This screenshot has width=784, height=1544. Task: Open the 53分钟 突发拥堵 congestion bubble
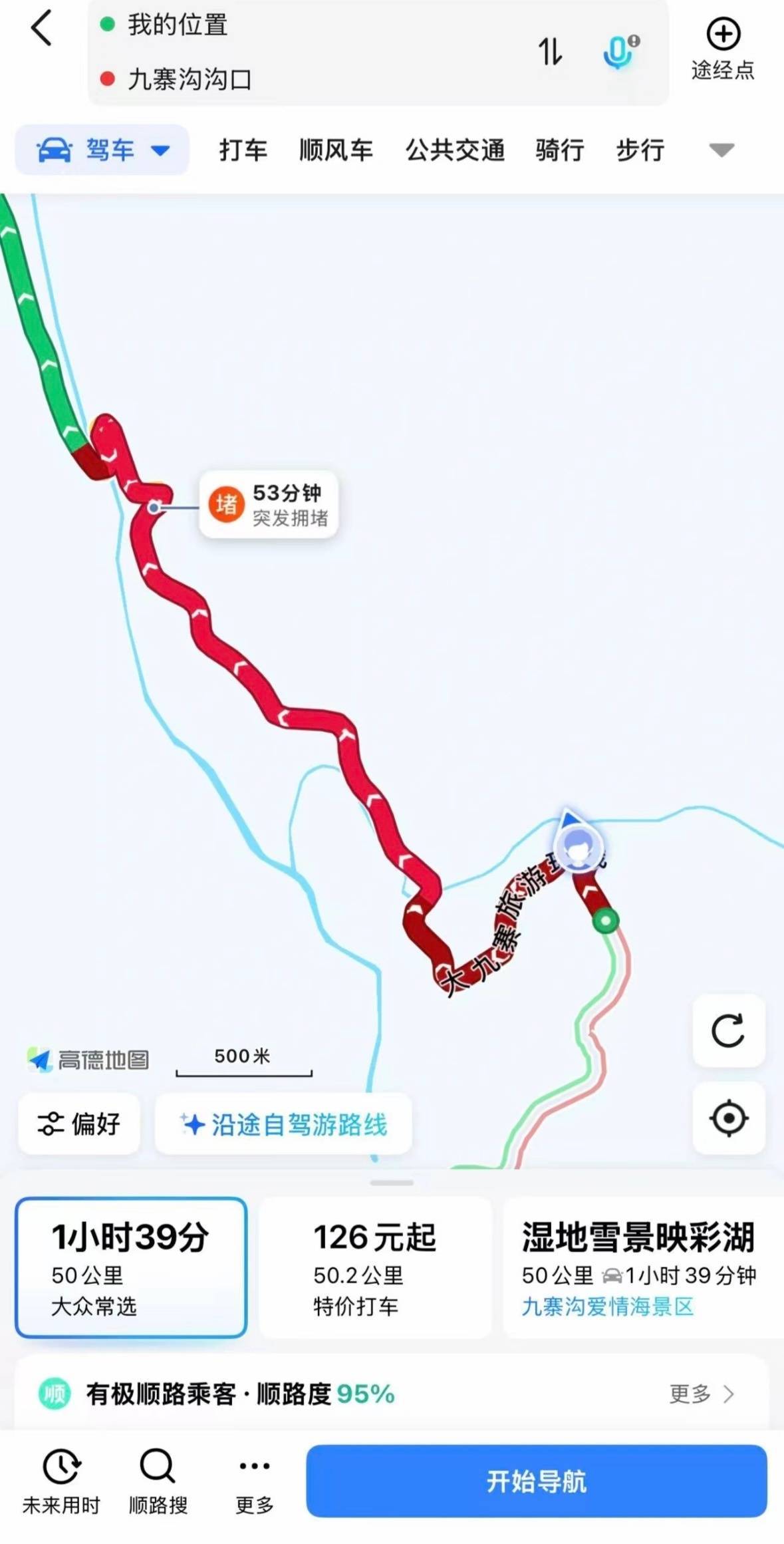pyautogui.click(x=269, y=504)
